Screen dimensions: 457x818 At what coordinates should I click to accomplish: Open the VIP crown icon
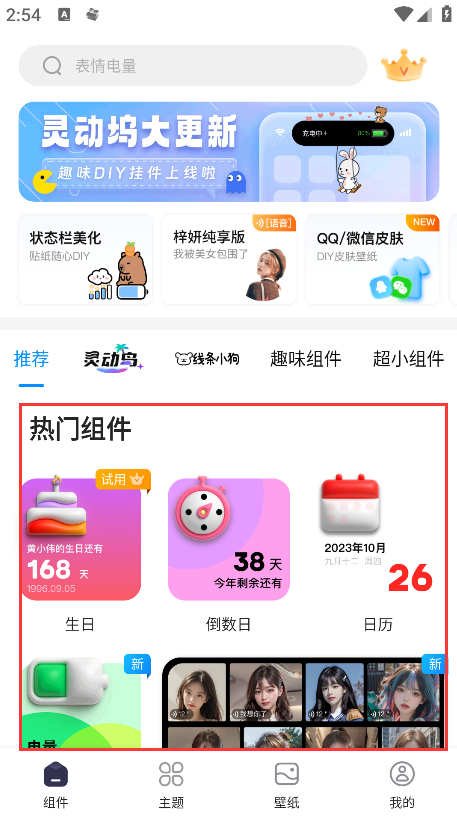pos(403,65)
